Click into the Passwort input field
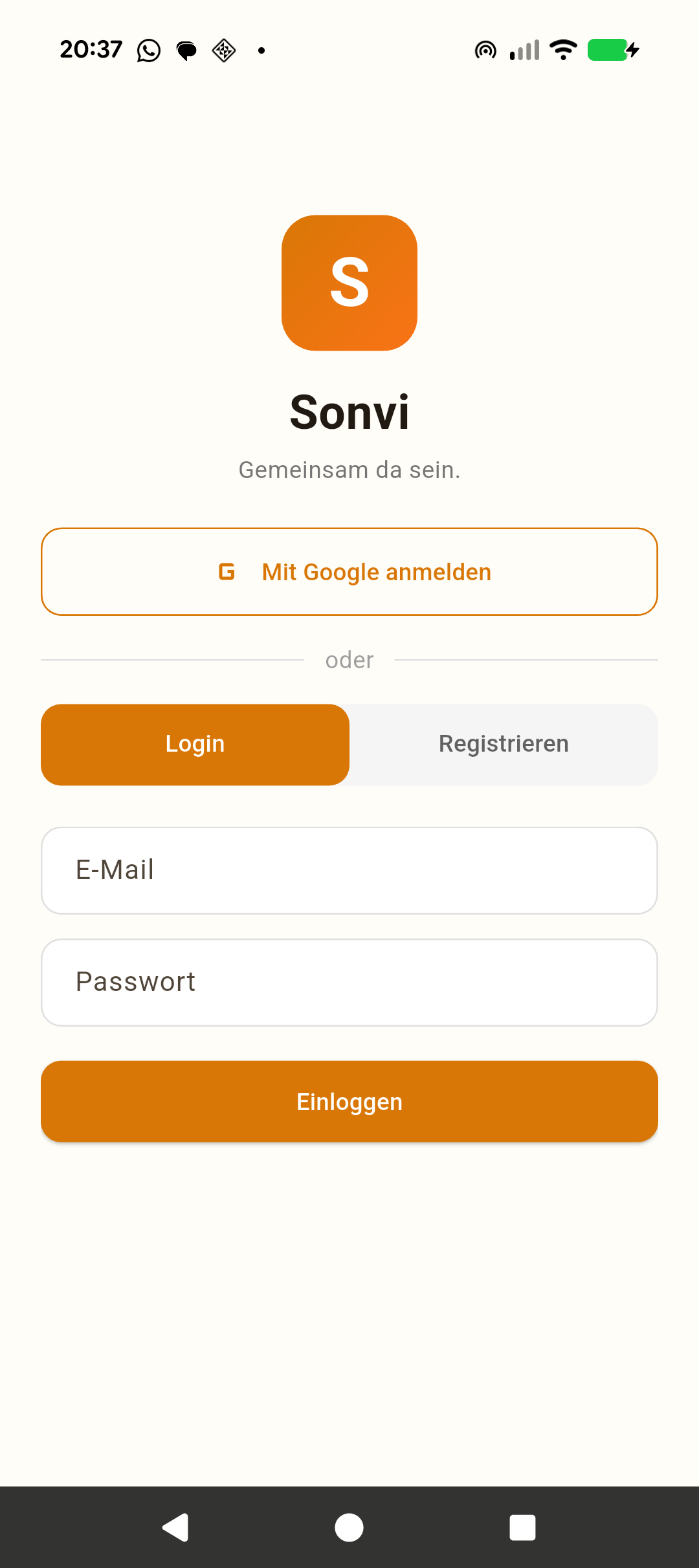699x1568 pixels. pos(349,981)
